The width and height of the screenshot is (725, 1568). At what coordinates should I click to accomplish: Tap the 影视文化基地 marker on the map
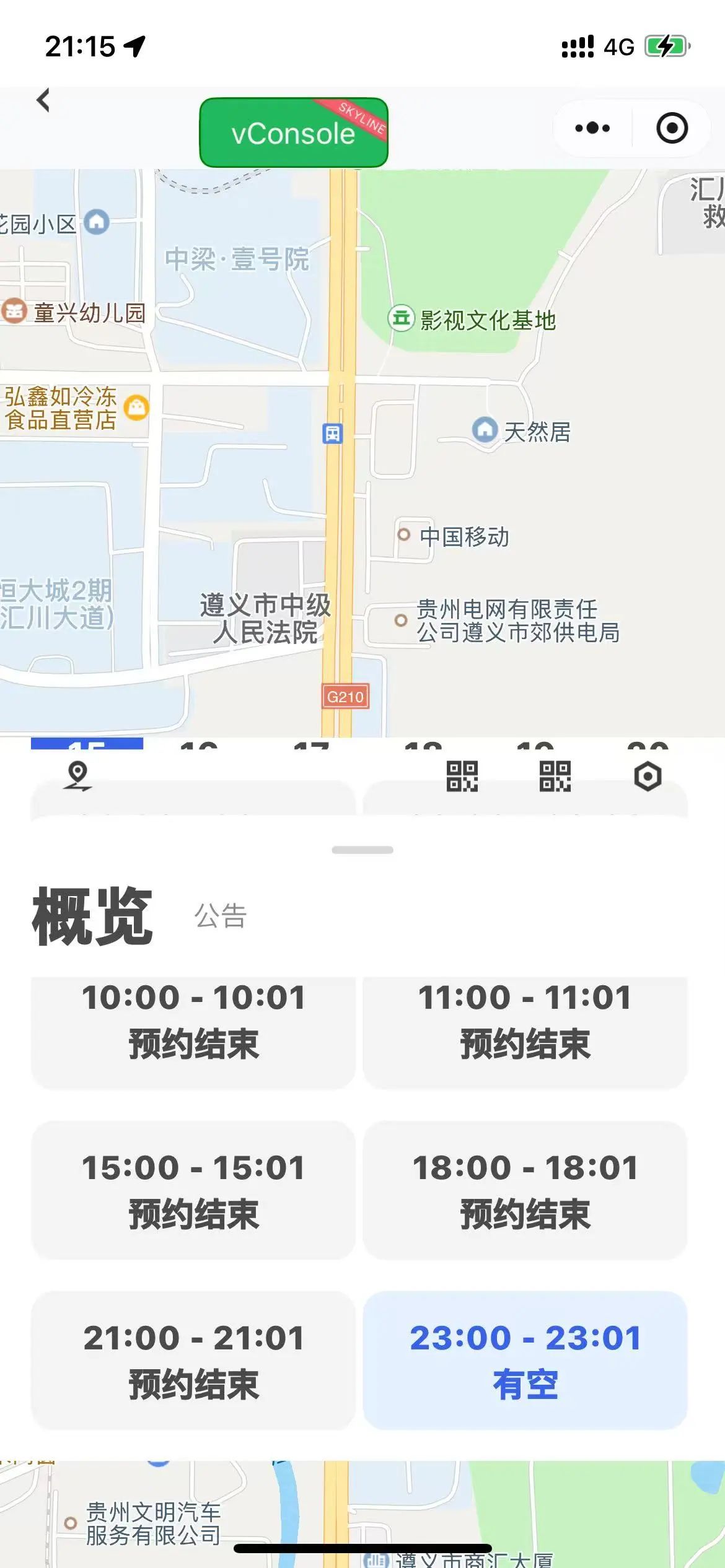tap(472, 320)
